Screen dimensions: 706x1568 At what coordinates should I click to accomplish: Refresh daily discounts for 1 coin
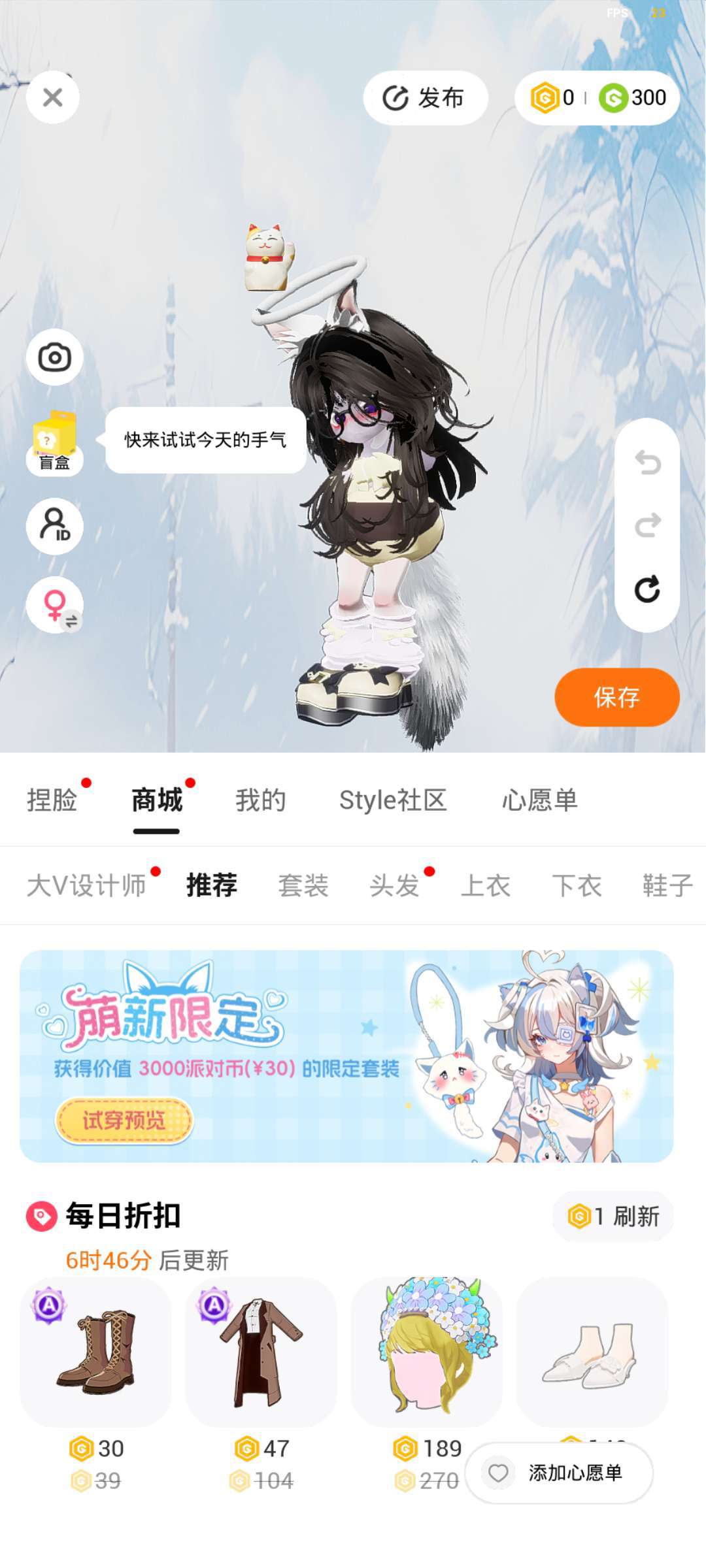pos(613,1217)
